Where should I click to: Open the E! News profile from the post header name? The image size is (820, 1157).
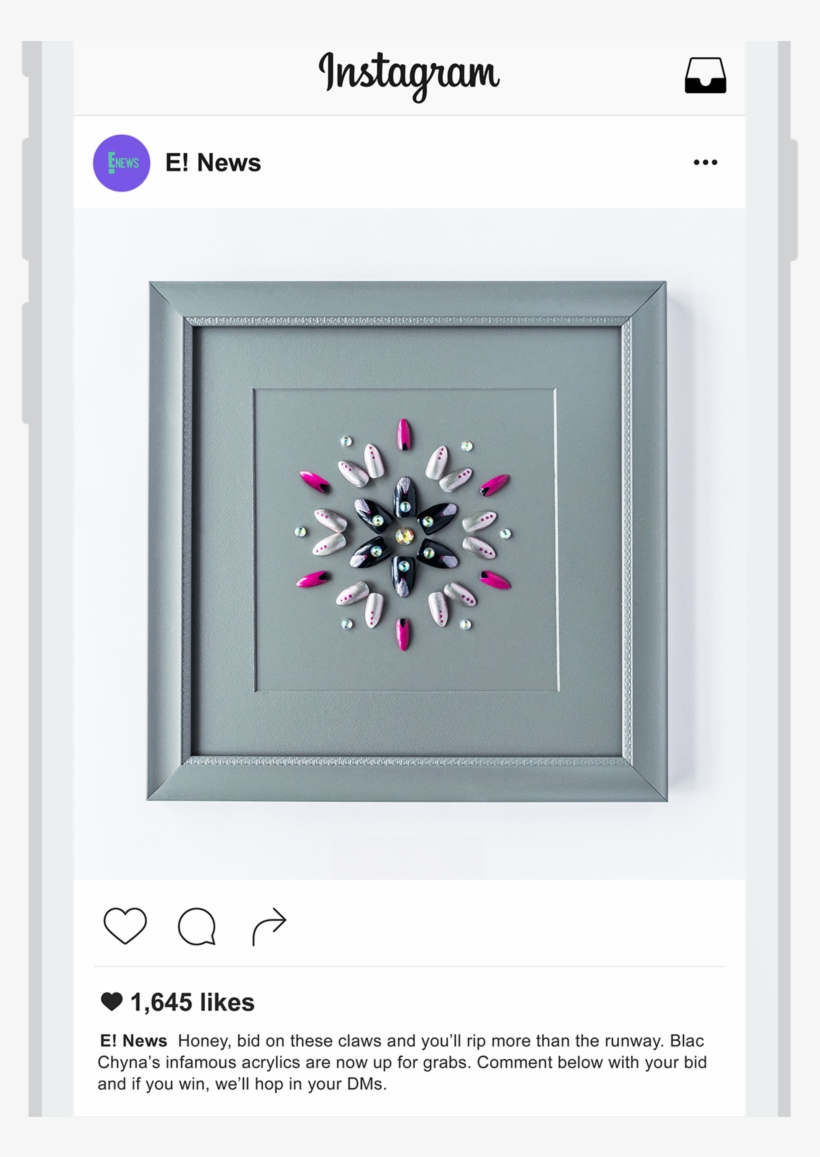click(x=213, y=163)
